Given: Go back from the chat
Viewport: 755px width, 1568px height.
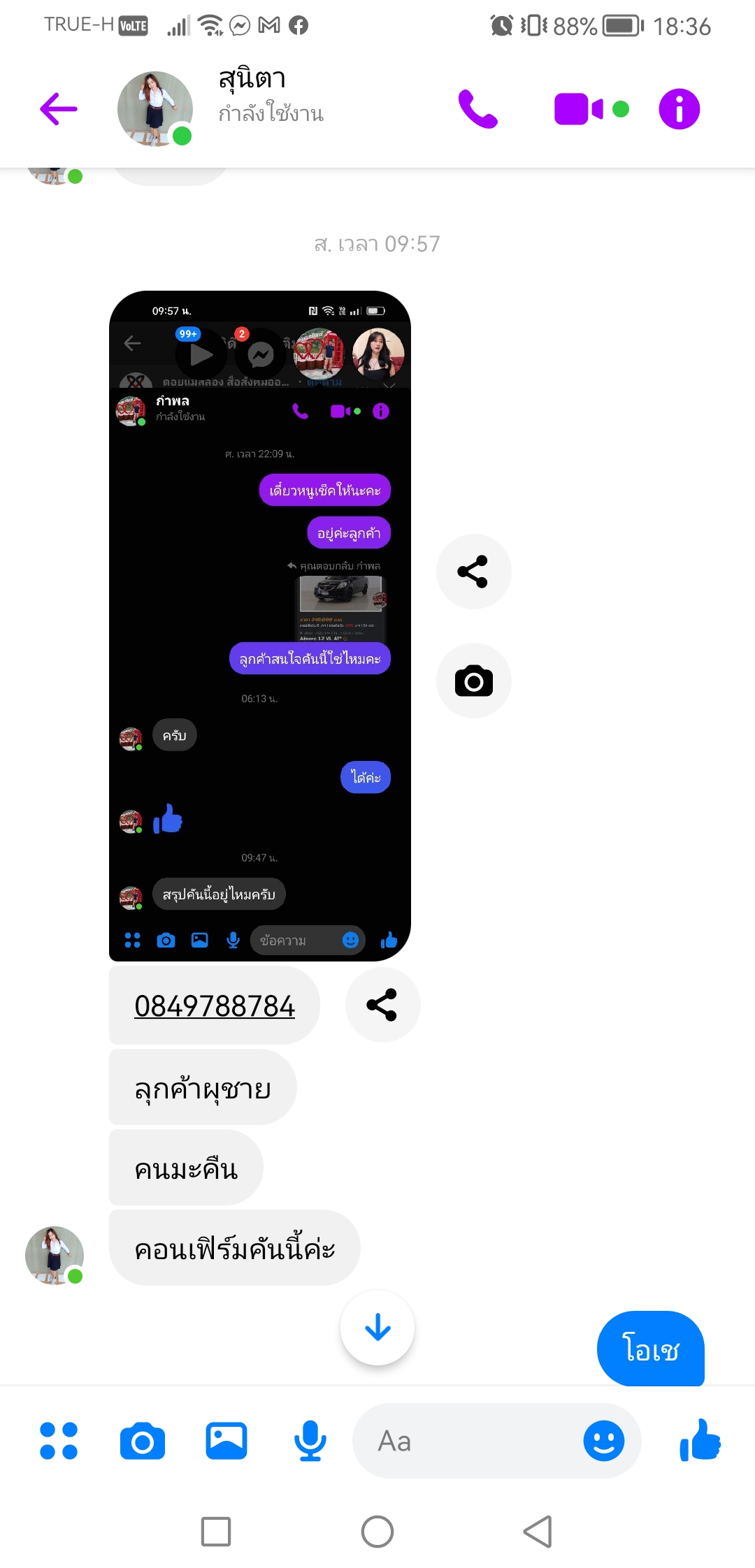Looking at the screenshot, I should 59,109.
